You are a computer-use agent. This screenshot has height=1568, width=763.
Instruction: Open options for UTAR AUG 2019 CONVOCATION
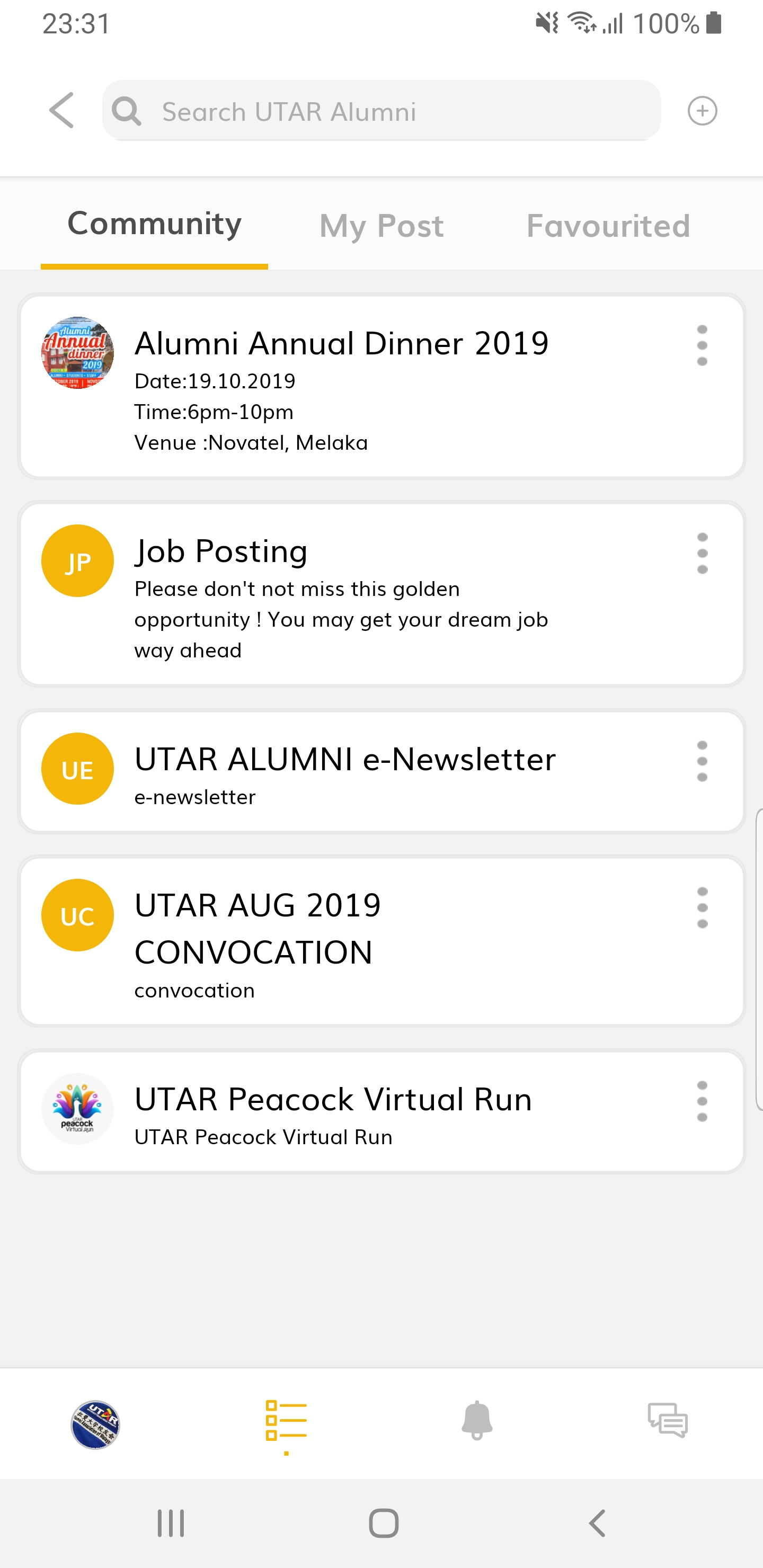click(x=702, y=907)
